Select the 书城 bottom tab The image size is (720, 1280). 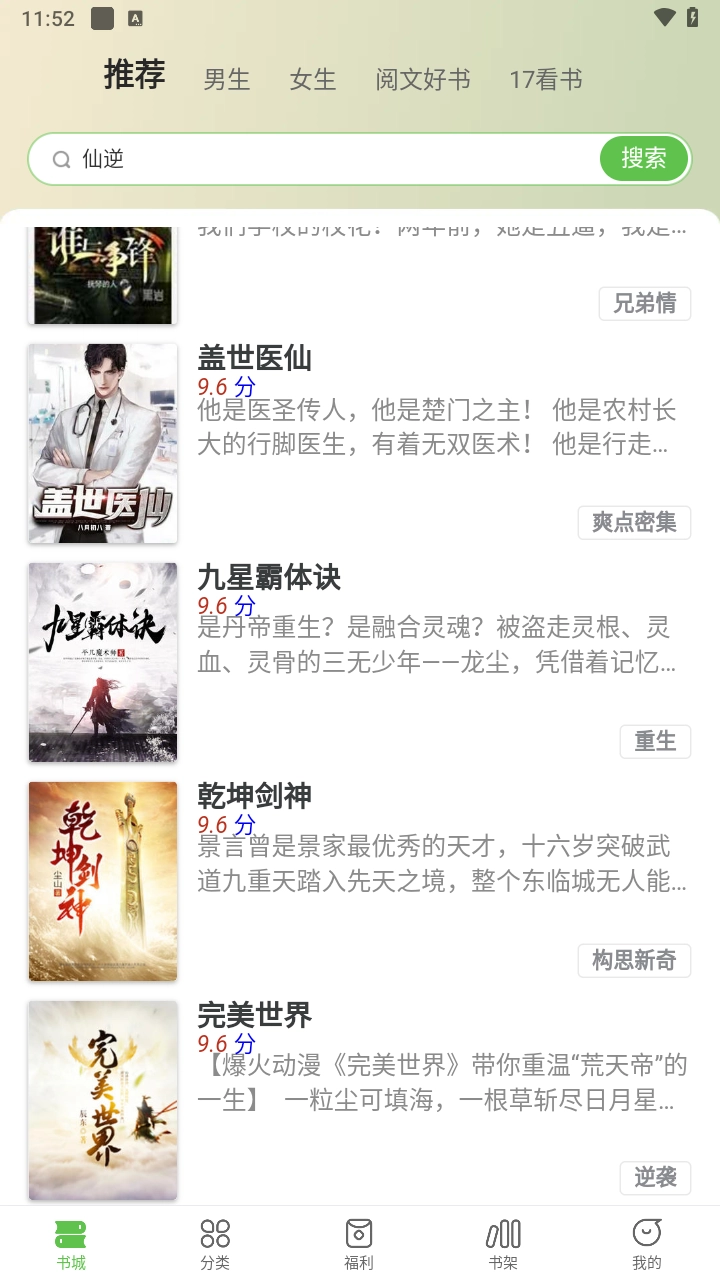coord(71,1243)
